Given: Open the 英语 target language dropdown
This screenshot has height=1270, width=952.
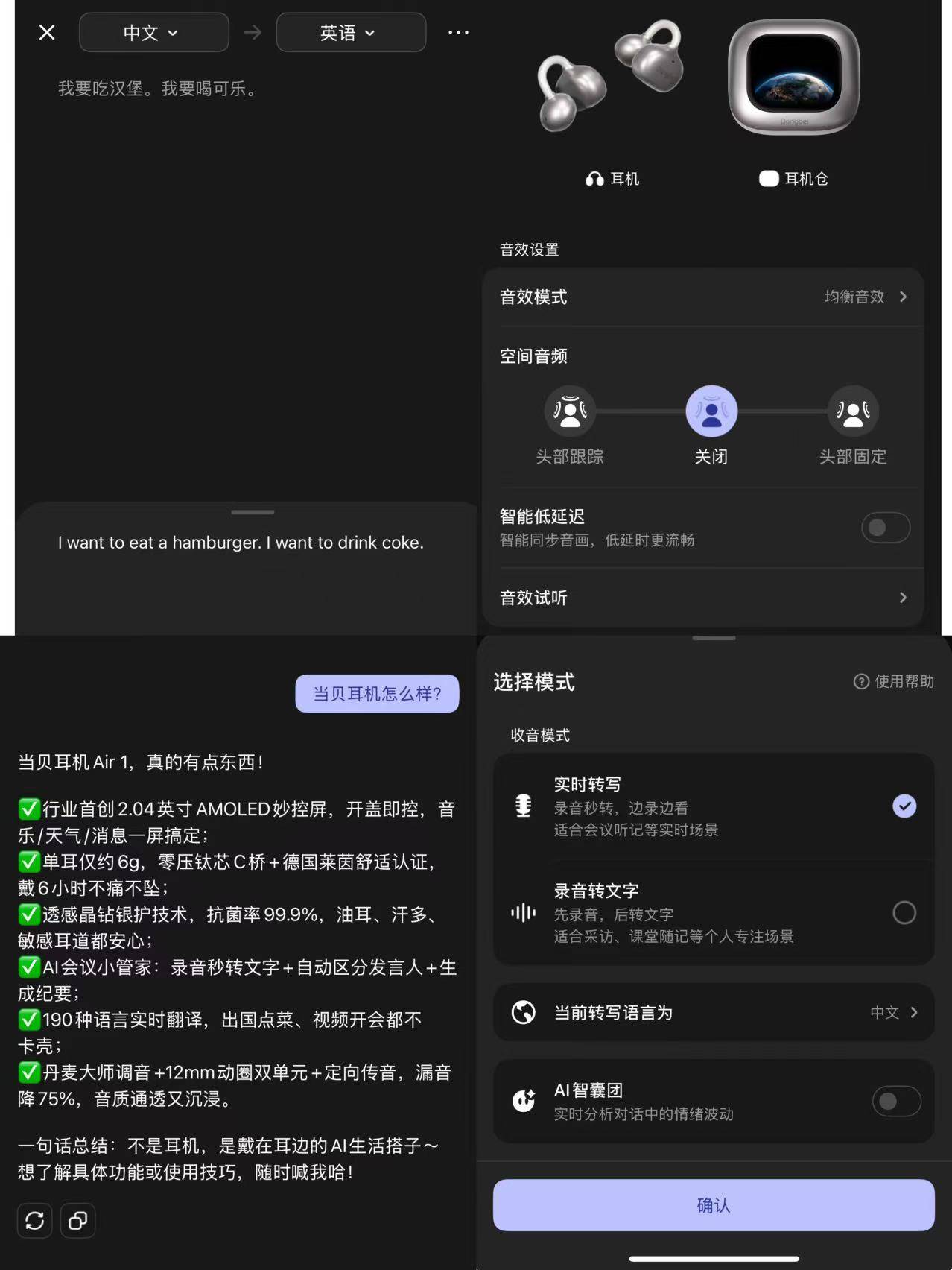Looking at the screenshot, I should [x=350, y=32].
